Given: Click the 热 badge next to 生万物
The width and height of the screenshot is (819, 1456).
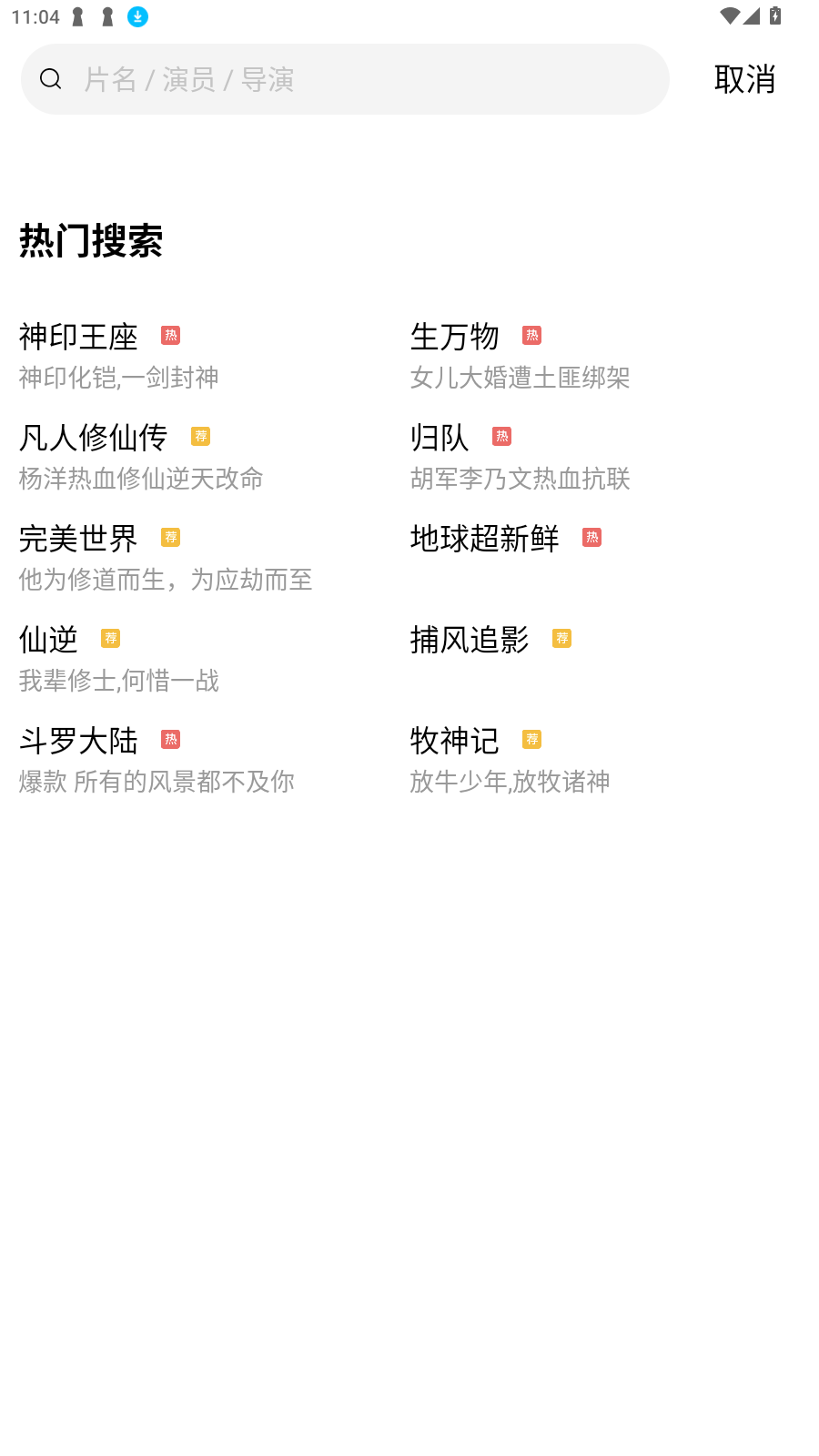Looking at the screenshot, I should point(532,335).
